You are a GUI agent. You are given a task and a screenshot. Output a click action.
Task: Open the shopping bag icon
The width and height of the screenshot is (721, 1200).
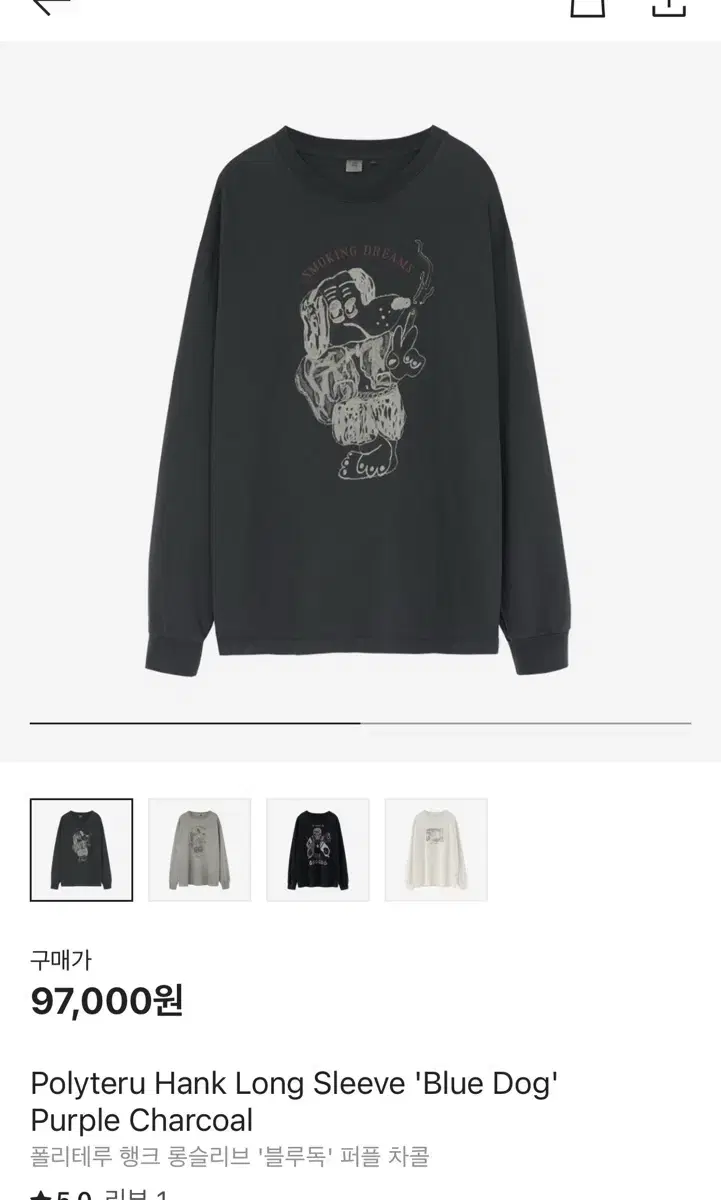tap(588, 6)
